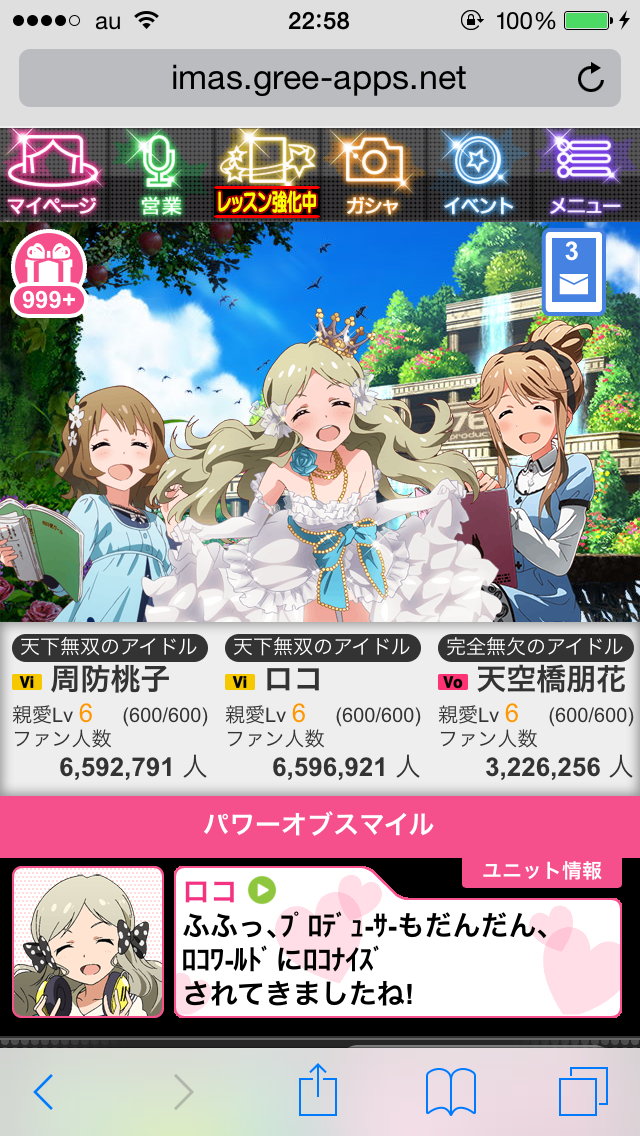This screenshot has height=1136, width=640.
Task: Go back in Safari
Action: tap(43, 1092)
